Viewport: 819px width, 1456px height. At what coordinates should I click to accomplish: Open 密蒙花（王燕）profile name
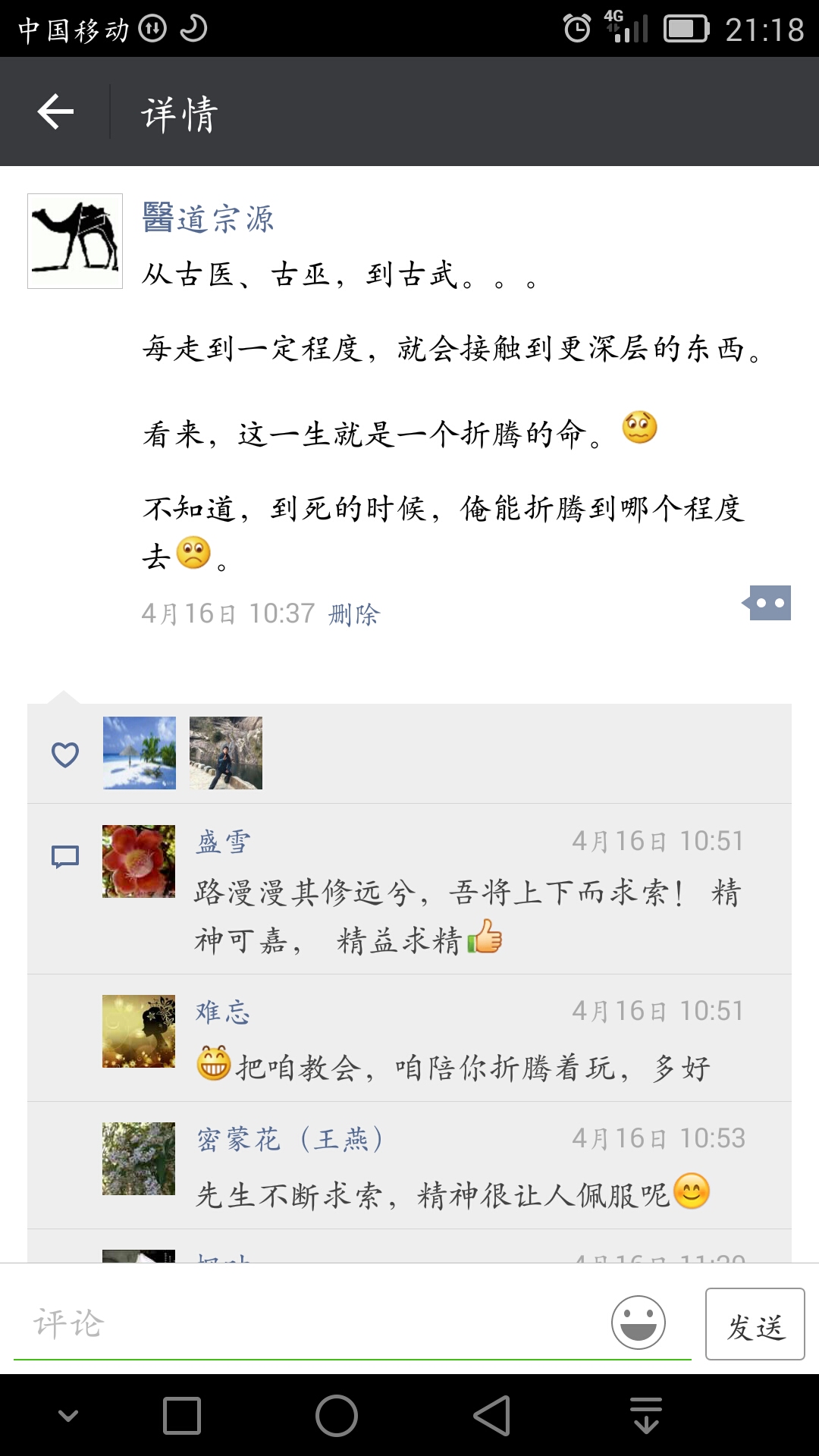tap(290, 1139)
